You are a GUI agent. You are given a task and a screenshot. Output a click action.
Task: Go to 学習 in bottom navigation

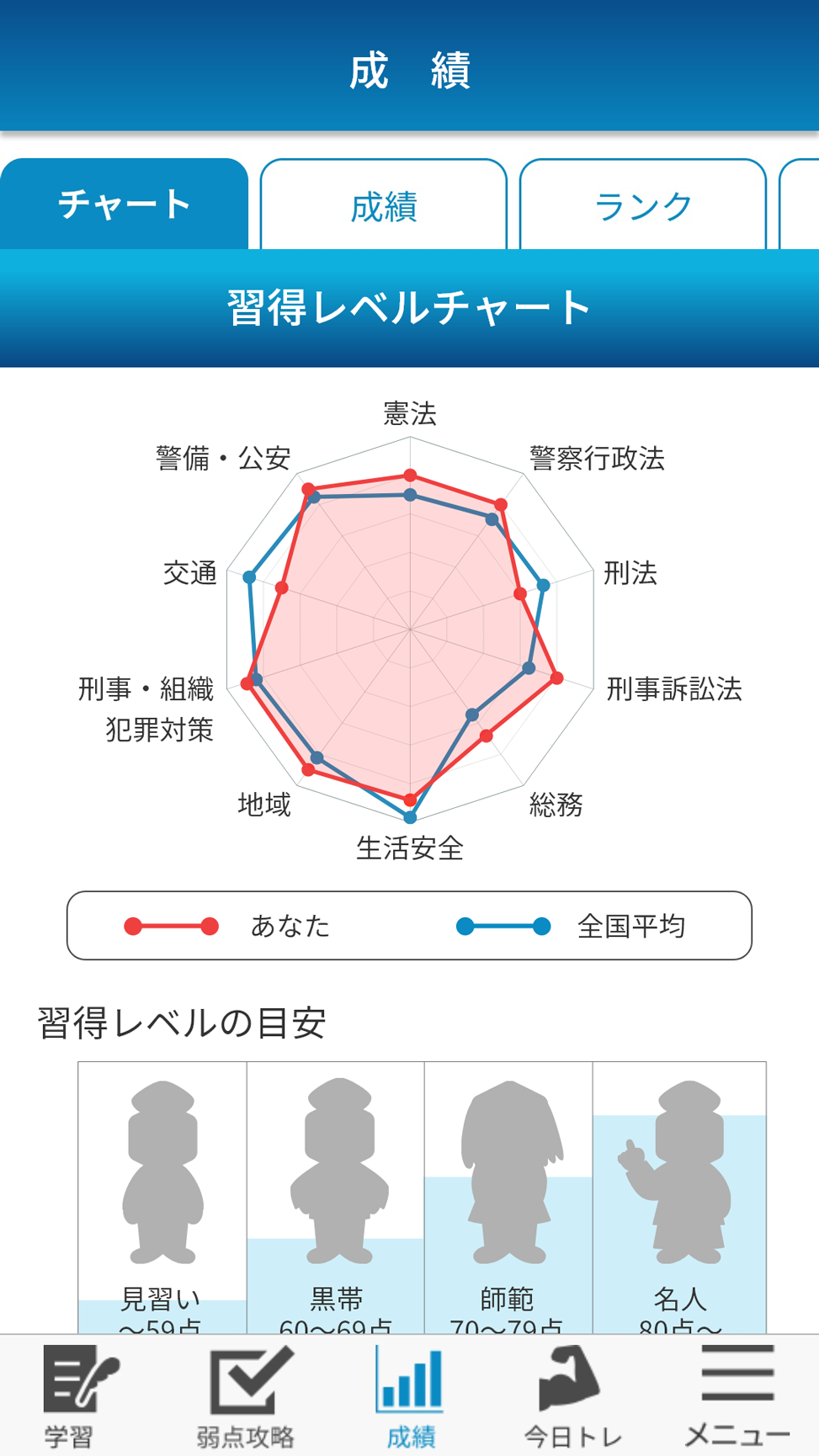(76, 1395)
